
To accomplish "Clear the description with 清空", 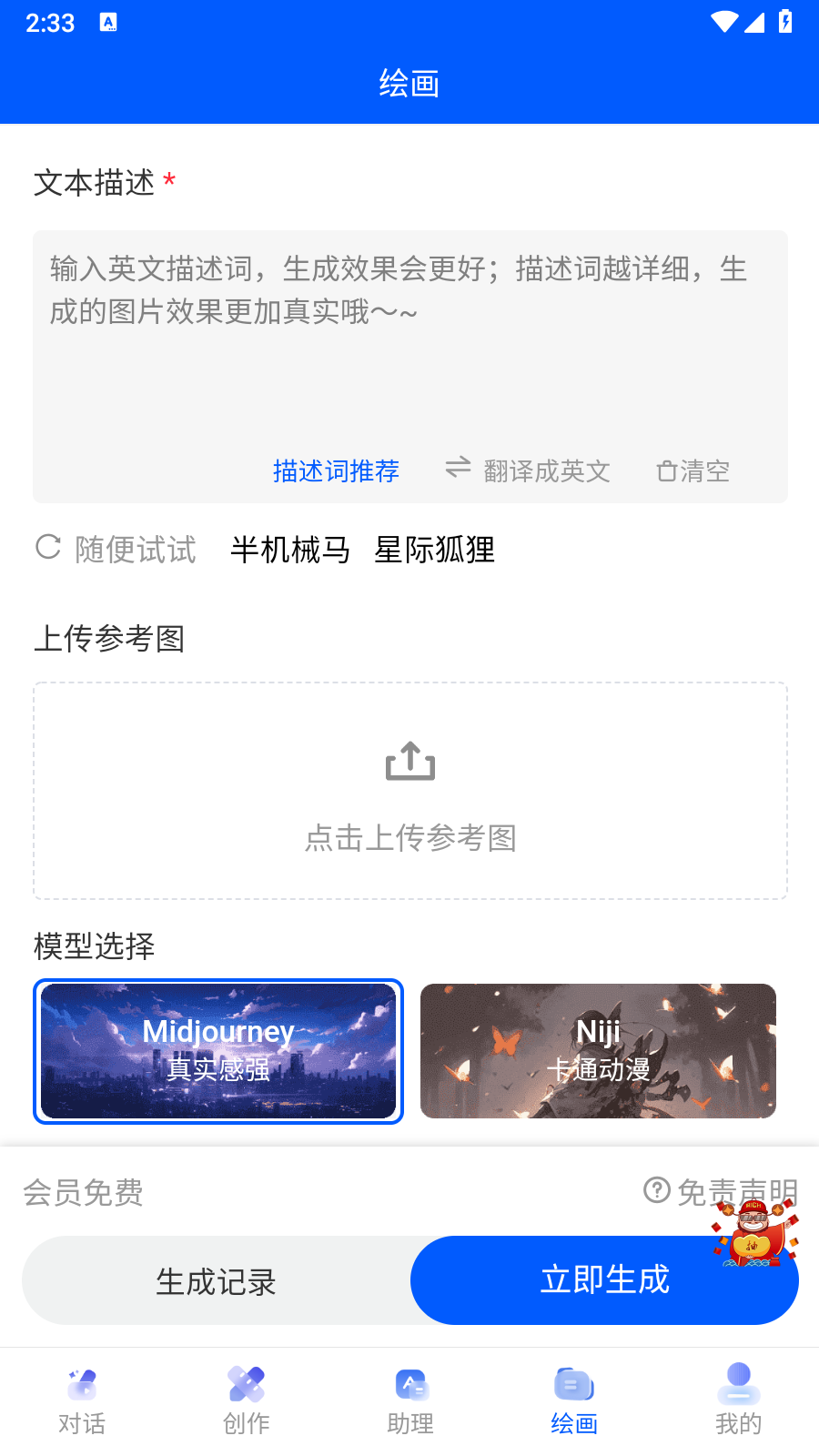I will coord(693,471).
